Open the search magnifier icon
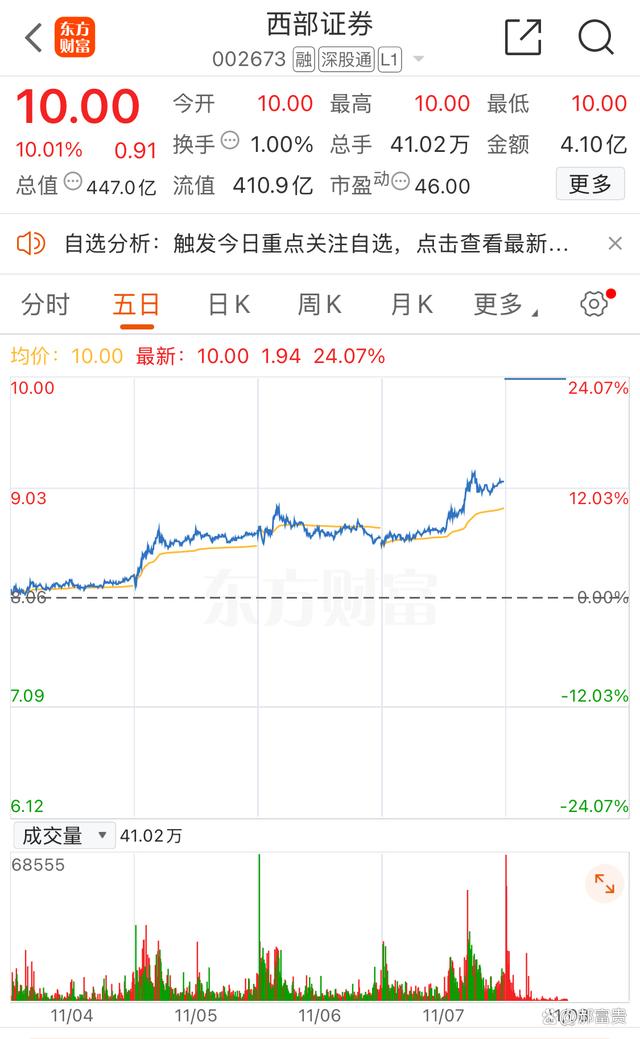Image resolution: width=640 pixels, height=1039 pixels. click(596, 37)
